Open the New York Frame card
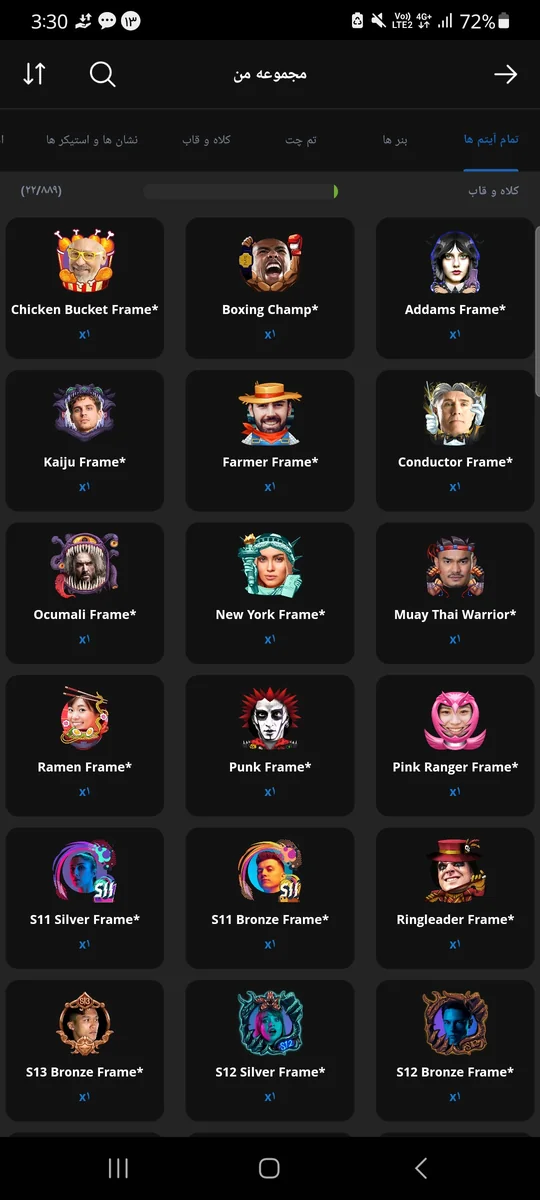 coord(270,593)
